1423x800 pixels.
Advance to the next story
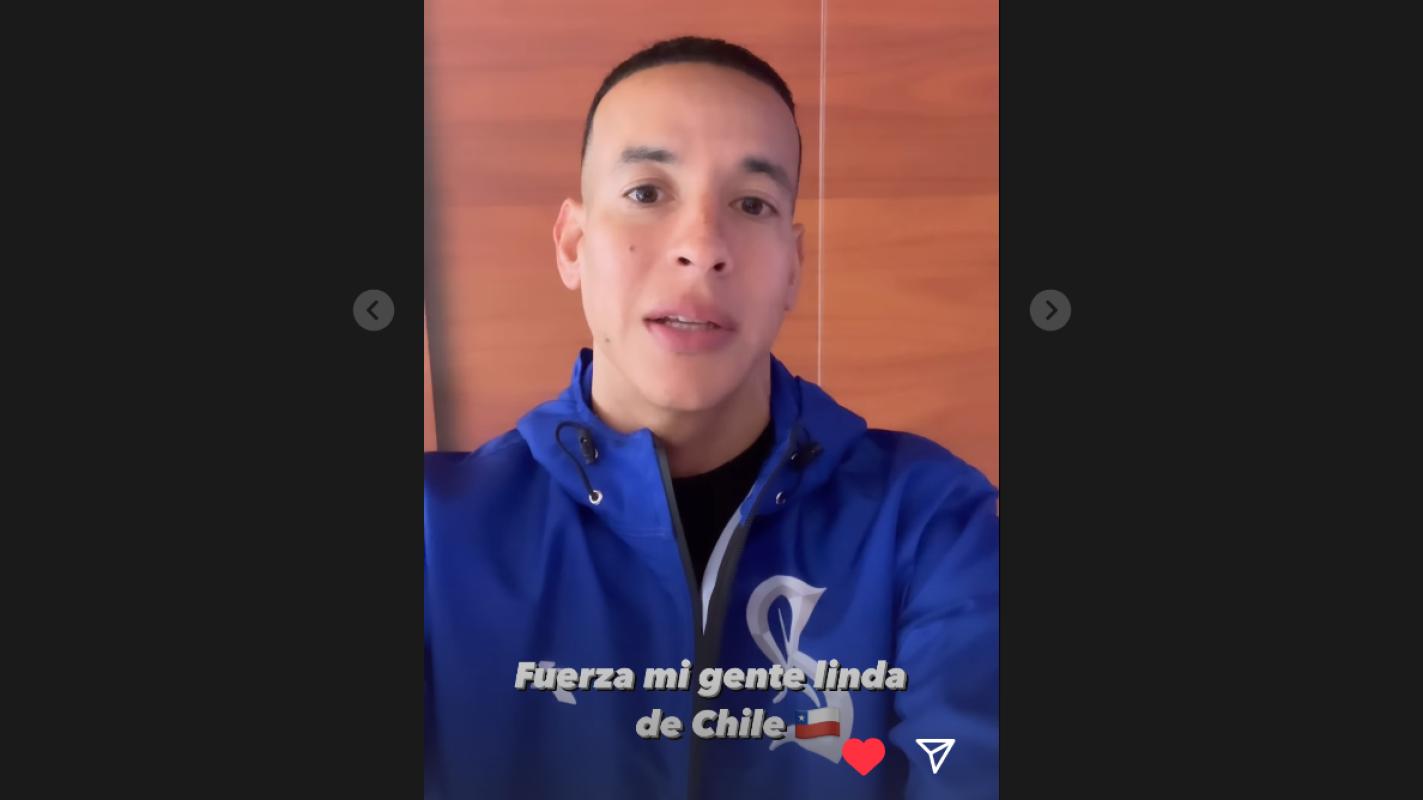[x=1050, y=311]
